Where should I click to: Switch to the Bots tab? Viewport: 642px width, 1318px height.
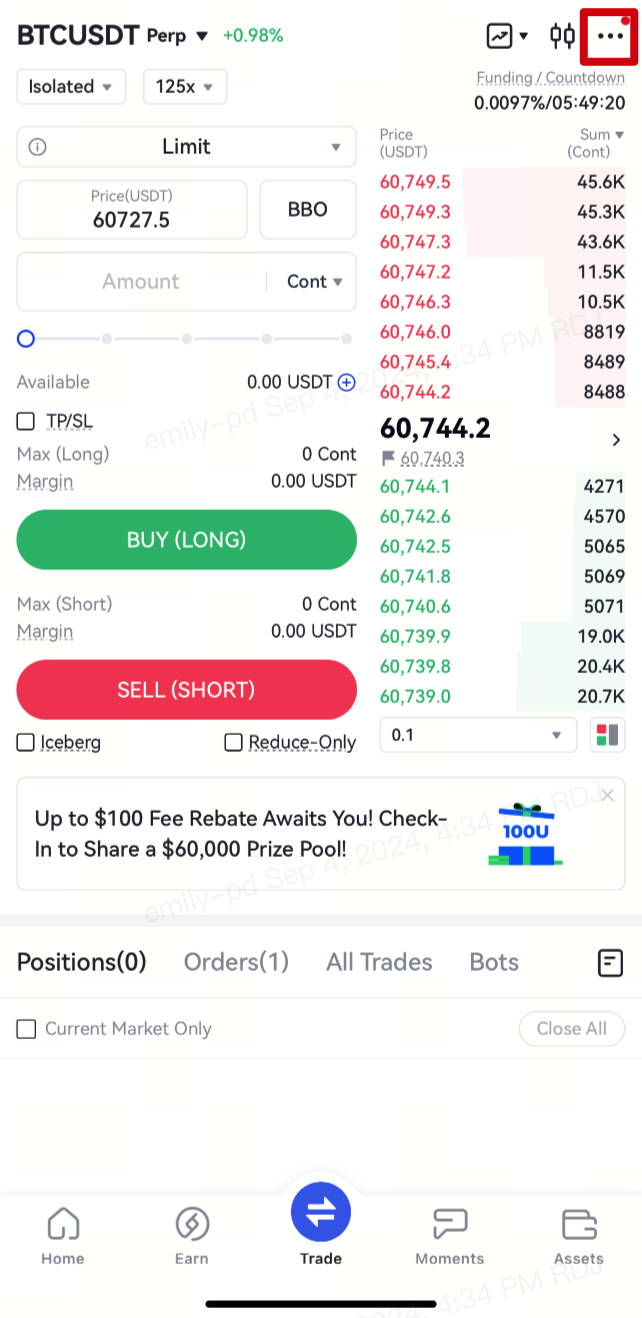coord(494,962)
